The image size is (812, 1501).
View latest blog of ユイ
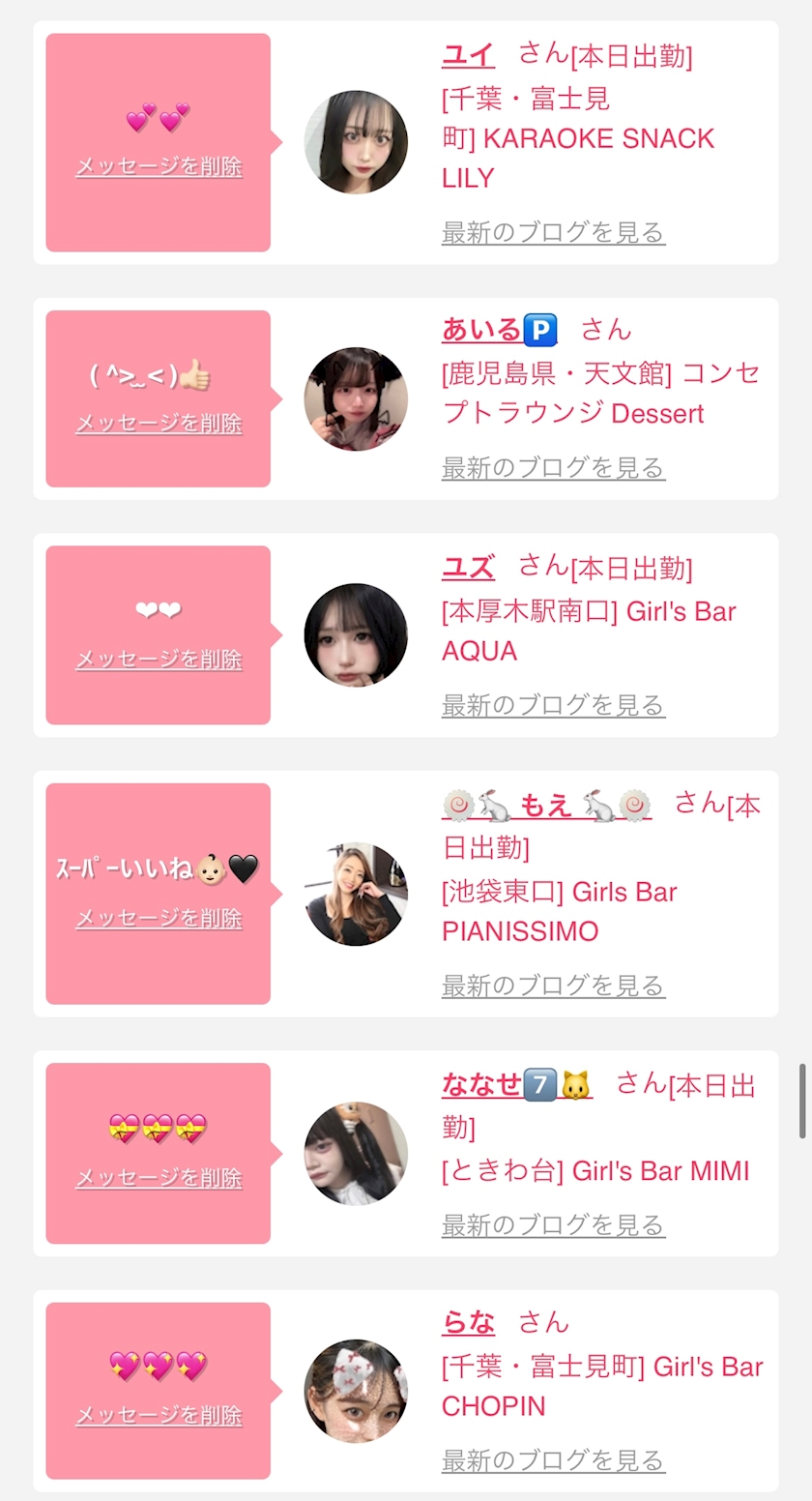point(553,232)
